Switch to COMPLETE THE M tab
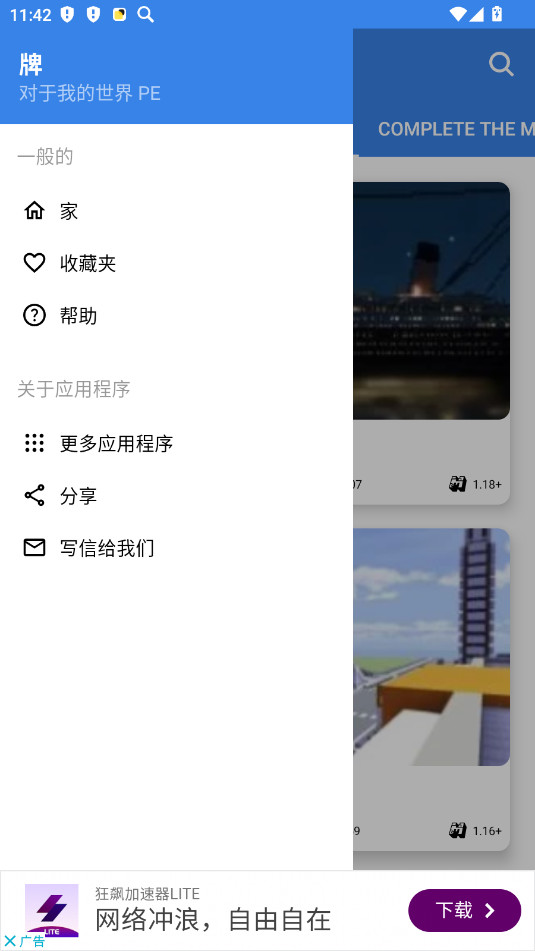 click(456, 129)
